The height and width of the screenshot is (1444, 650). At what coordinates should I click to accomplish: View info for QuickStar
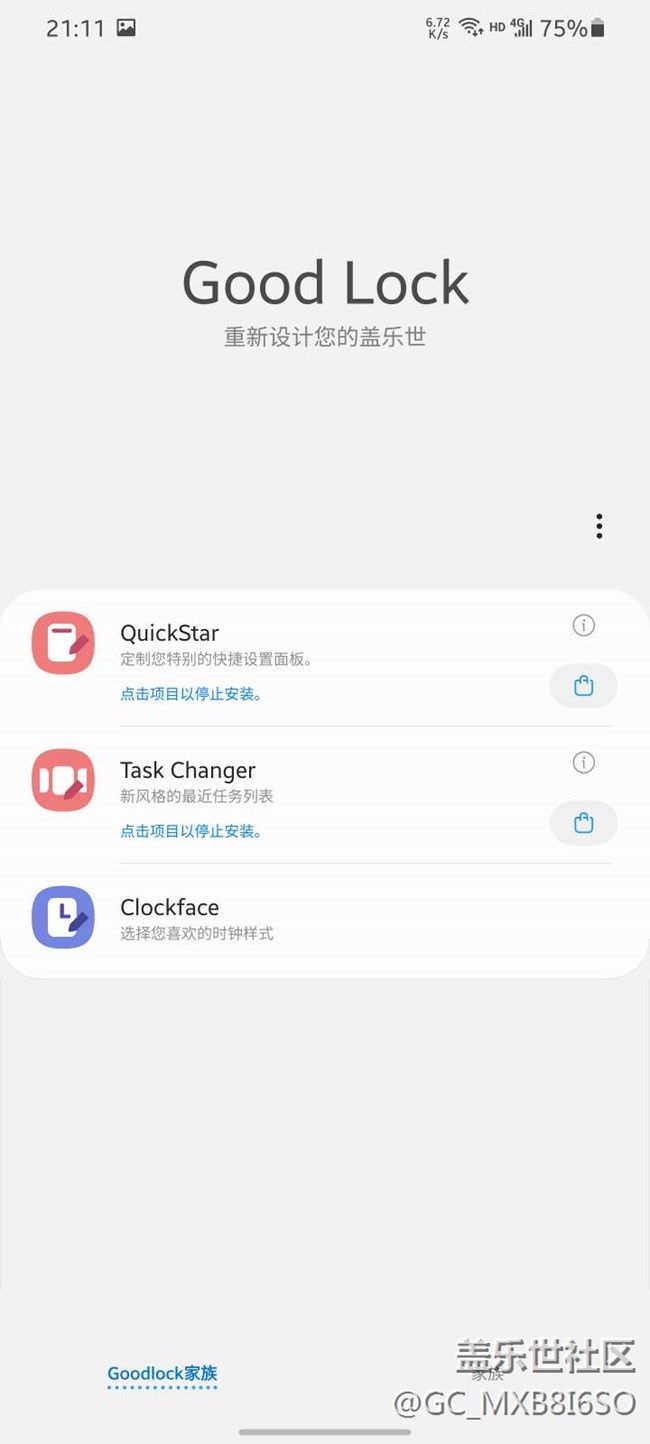click(x=584, y=625)
